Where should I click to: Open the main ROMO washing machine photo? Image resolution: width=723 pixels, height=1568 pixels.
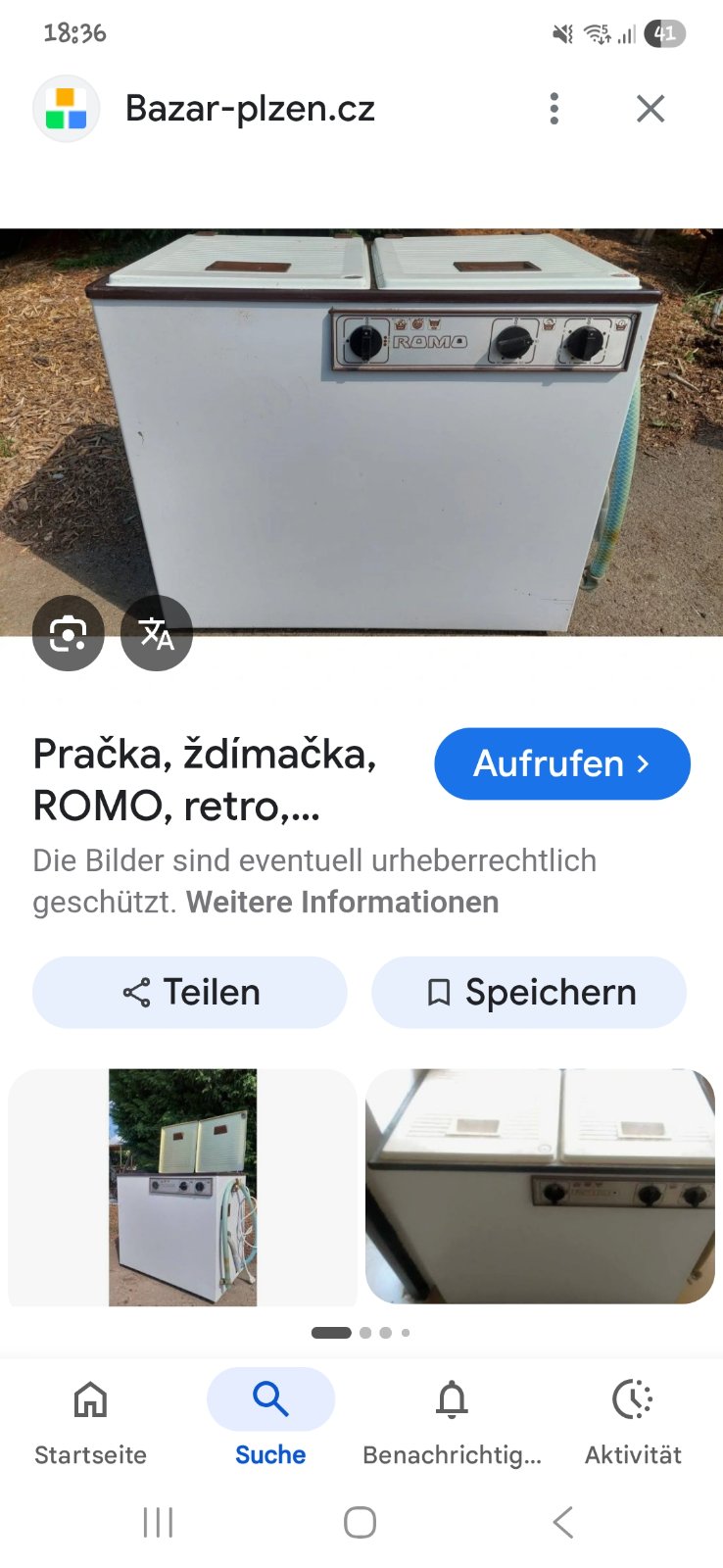click(x=361, y=431)
